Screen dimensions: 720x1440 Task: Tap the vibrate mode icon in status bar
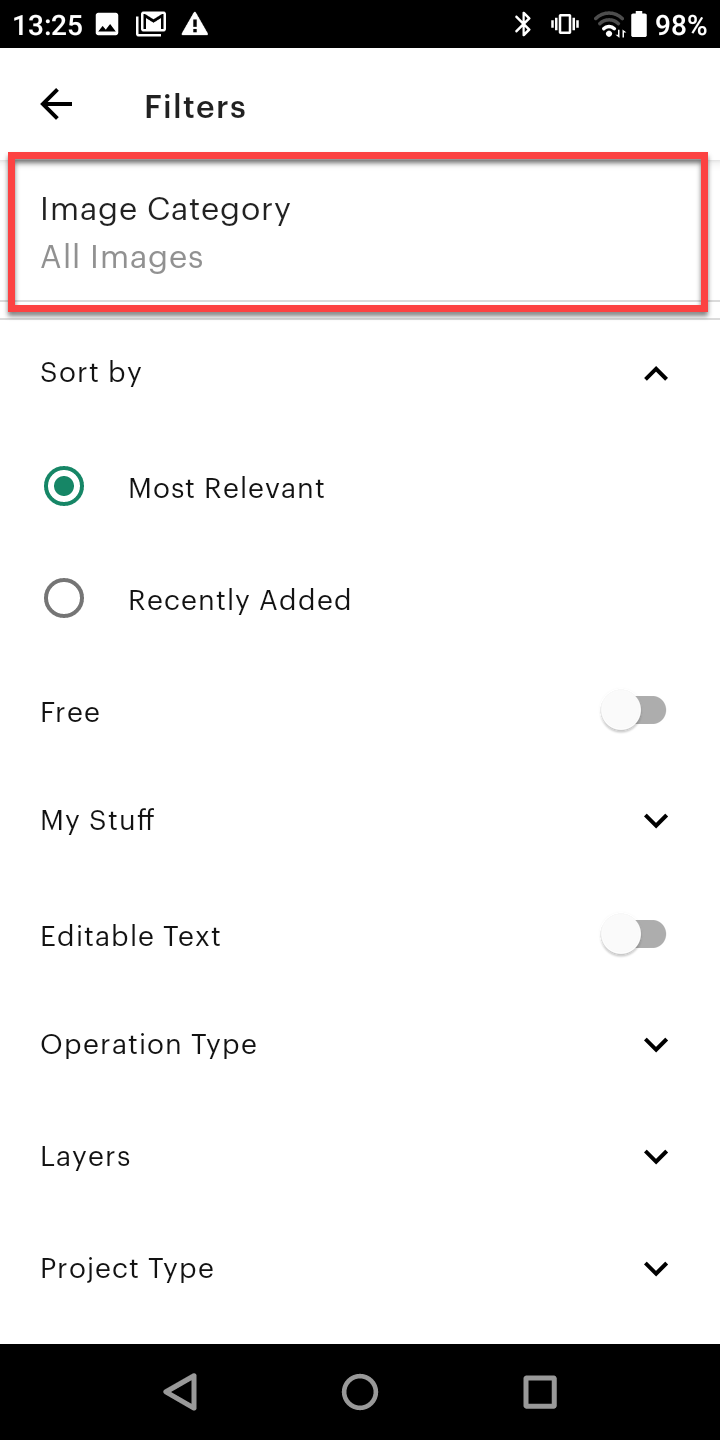click(563, 24)
